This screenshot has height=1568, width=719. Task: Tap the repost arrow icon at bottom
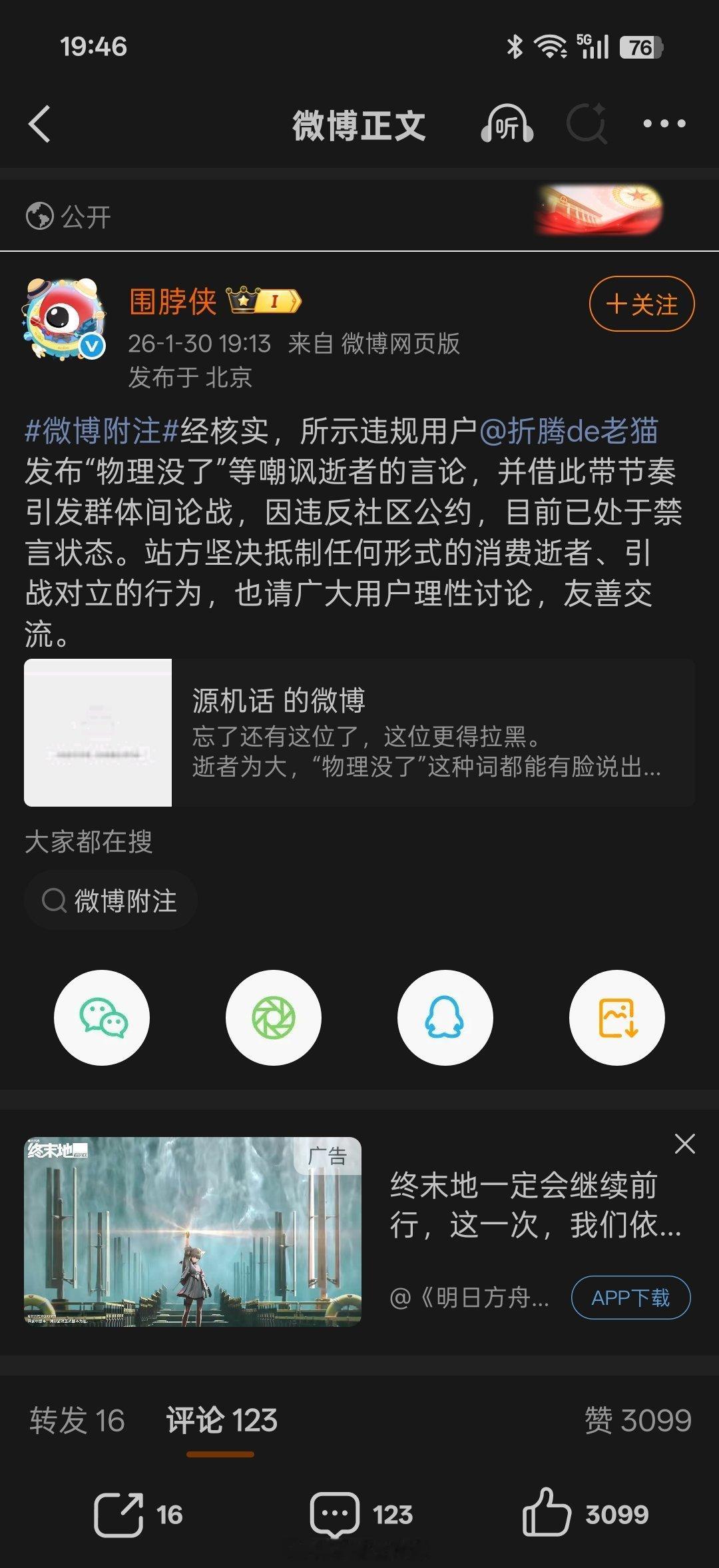pyautogui.click(x=123, y=1511)
